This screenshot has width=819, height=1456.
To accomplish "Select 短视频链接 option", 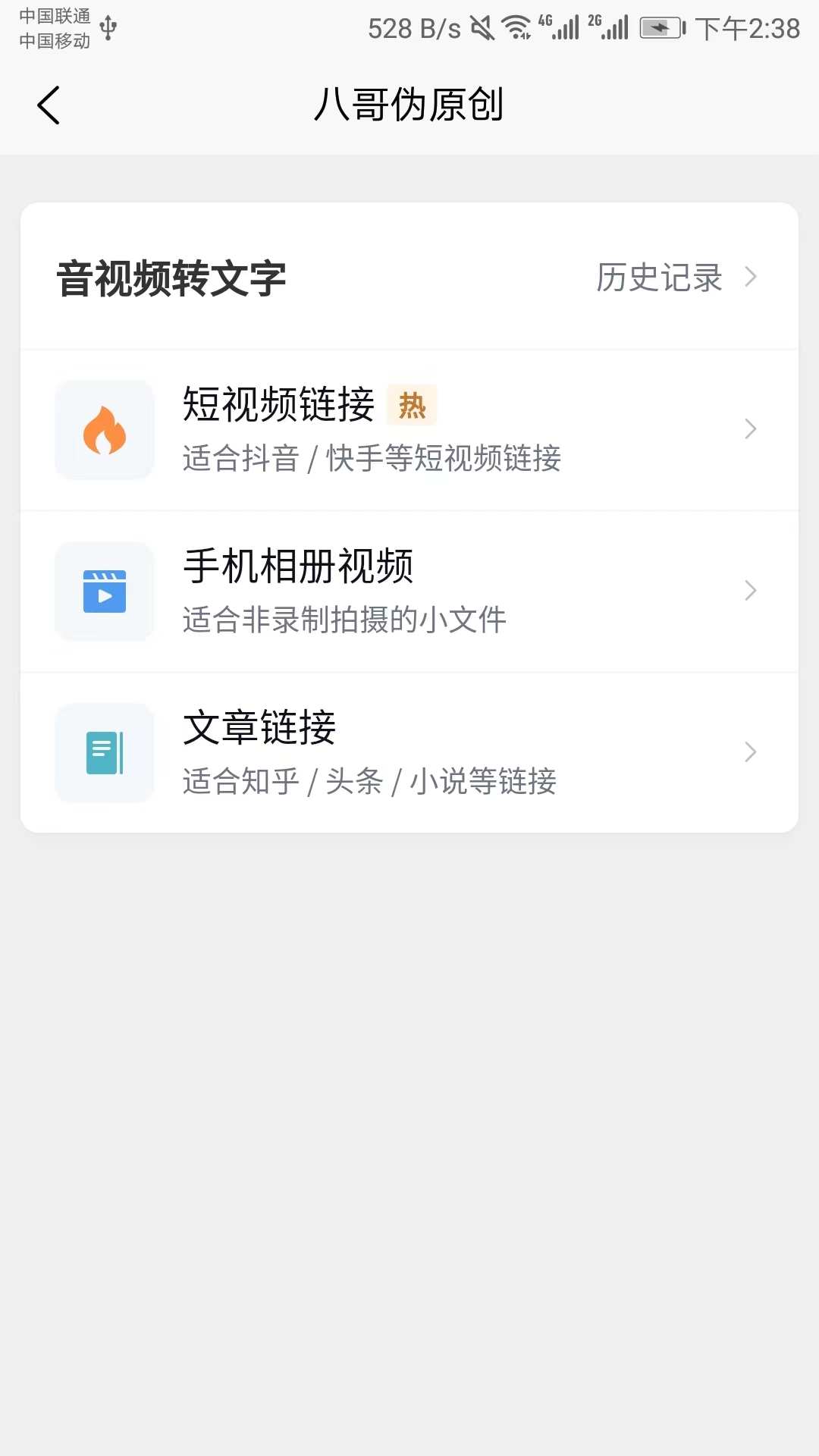I will (409, 430).
